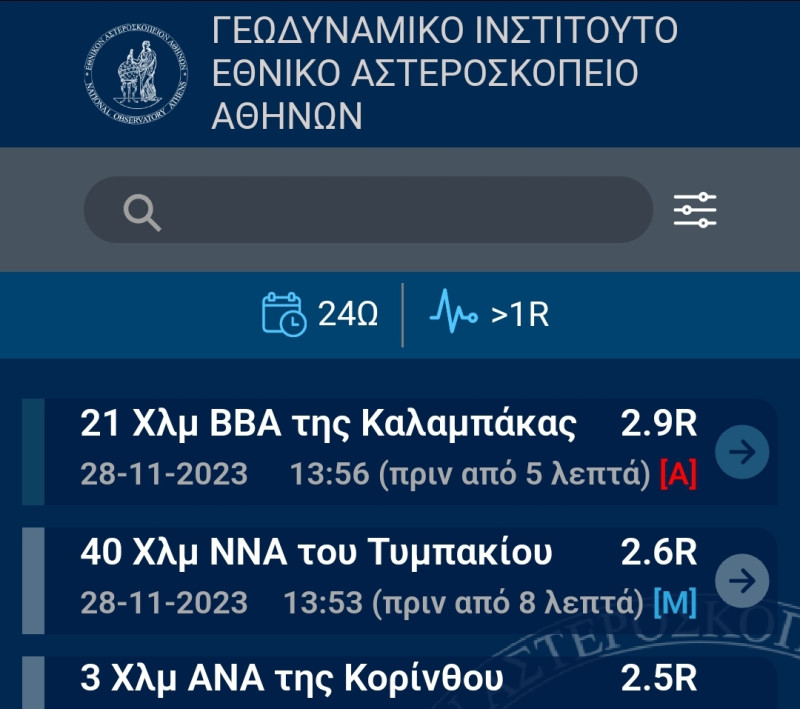Open the Τυμπακίου 2.6R earthquake entry
Screen dimensions: 800x709
(370, 579)
